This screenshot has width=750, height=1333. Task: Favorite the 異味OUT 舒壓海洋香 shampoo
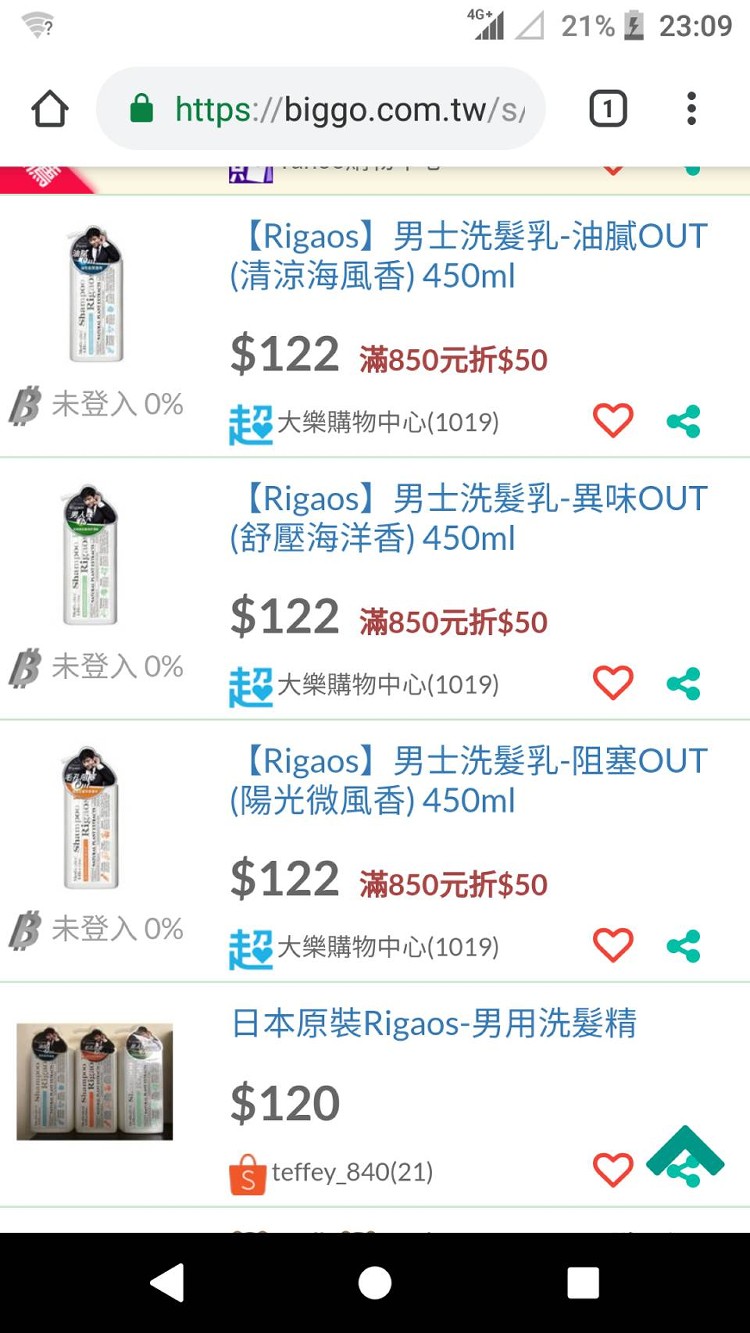613,683
